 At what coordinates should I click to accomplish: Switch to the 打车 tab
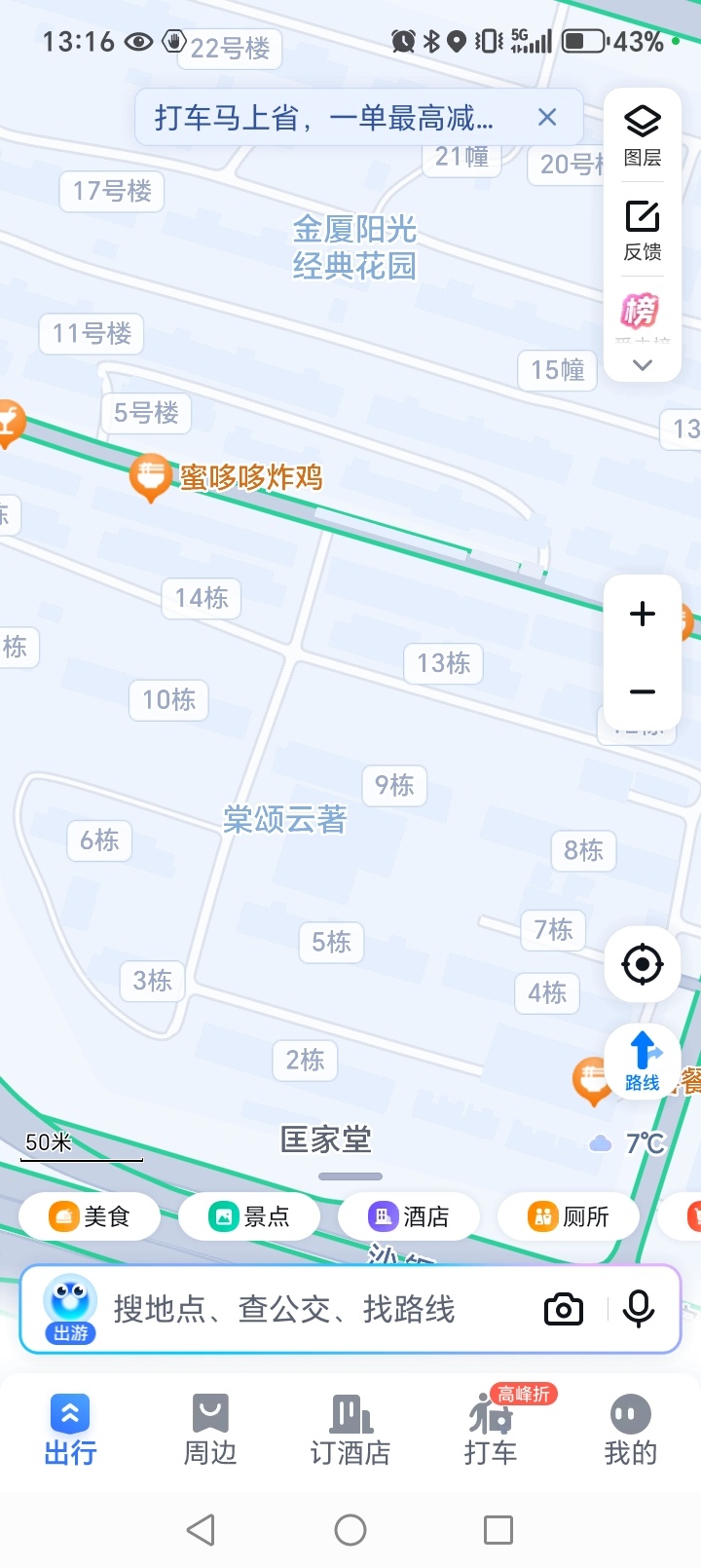tap(491, 1430)
